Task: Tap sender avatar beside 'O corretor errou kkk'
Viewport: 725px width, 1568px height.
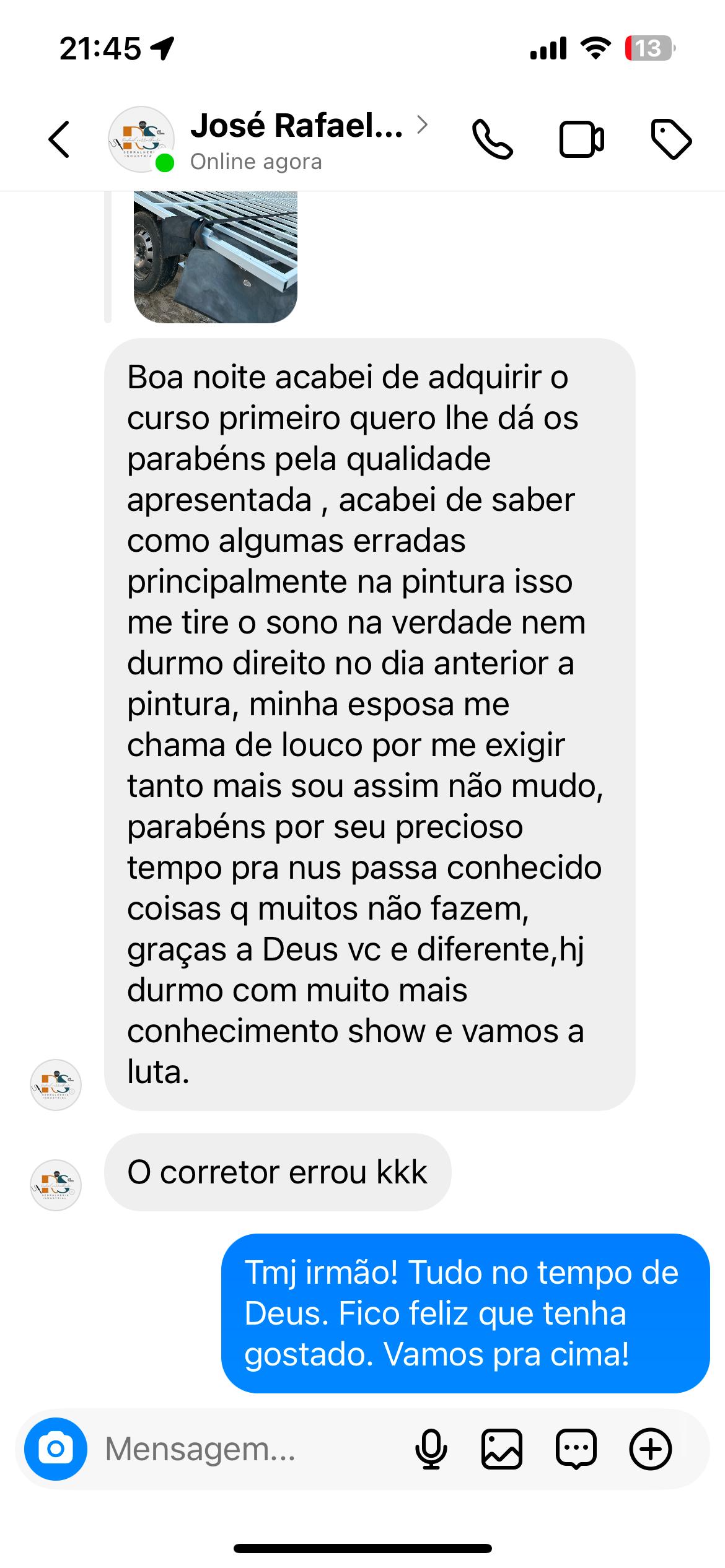Action: pos(56,1185)
